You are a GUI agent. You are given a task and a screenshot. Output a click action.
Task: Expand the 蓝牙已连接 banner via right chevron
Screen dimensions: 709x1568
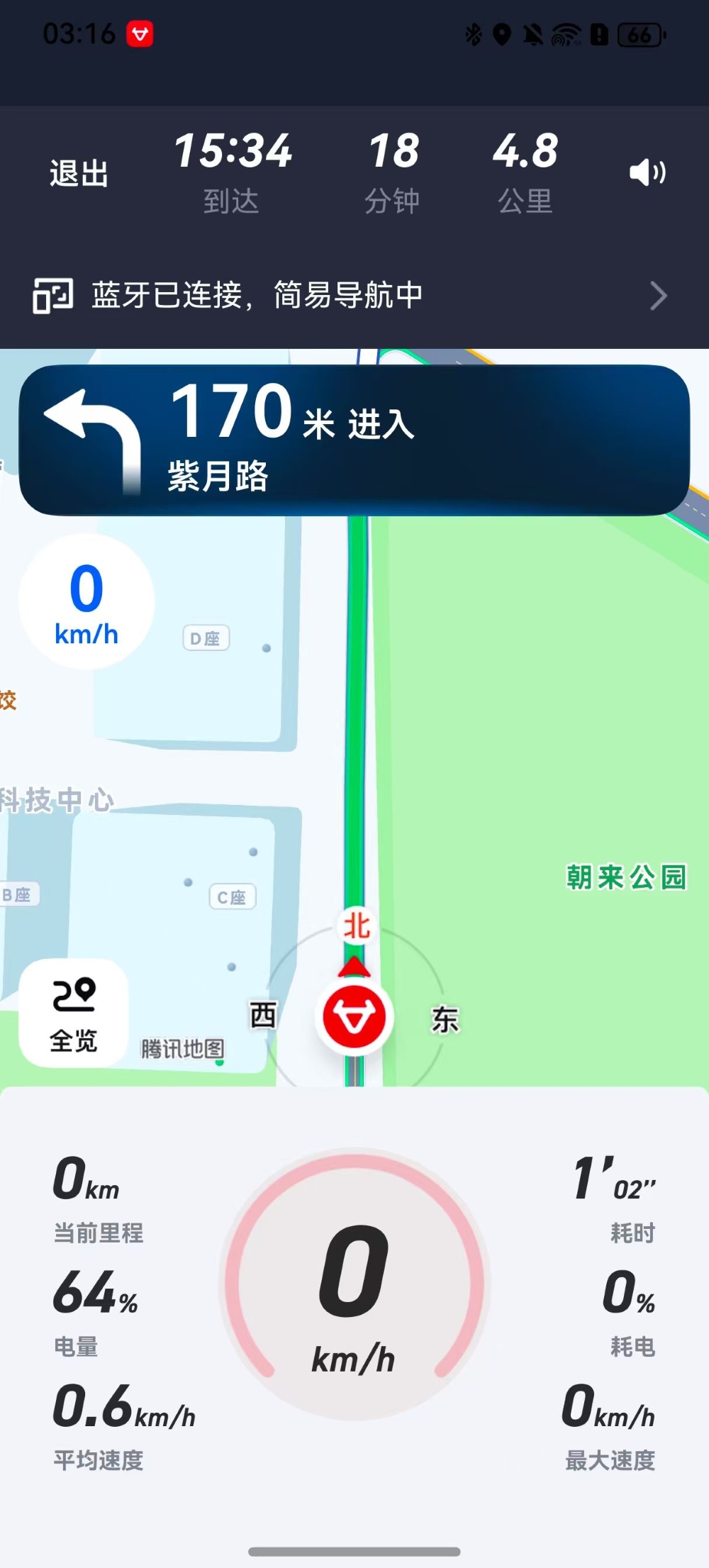659,294
